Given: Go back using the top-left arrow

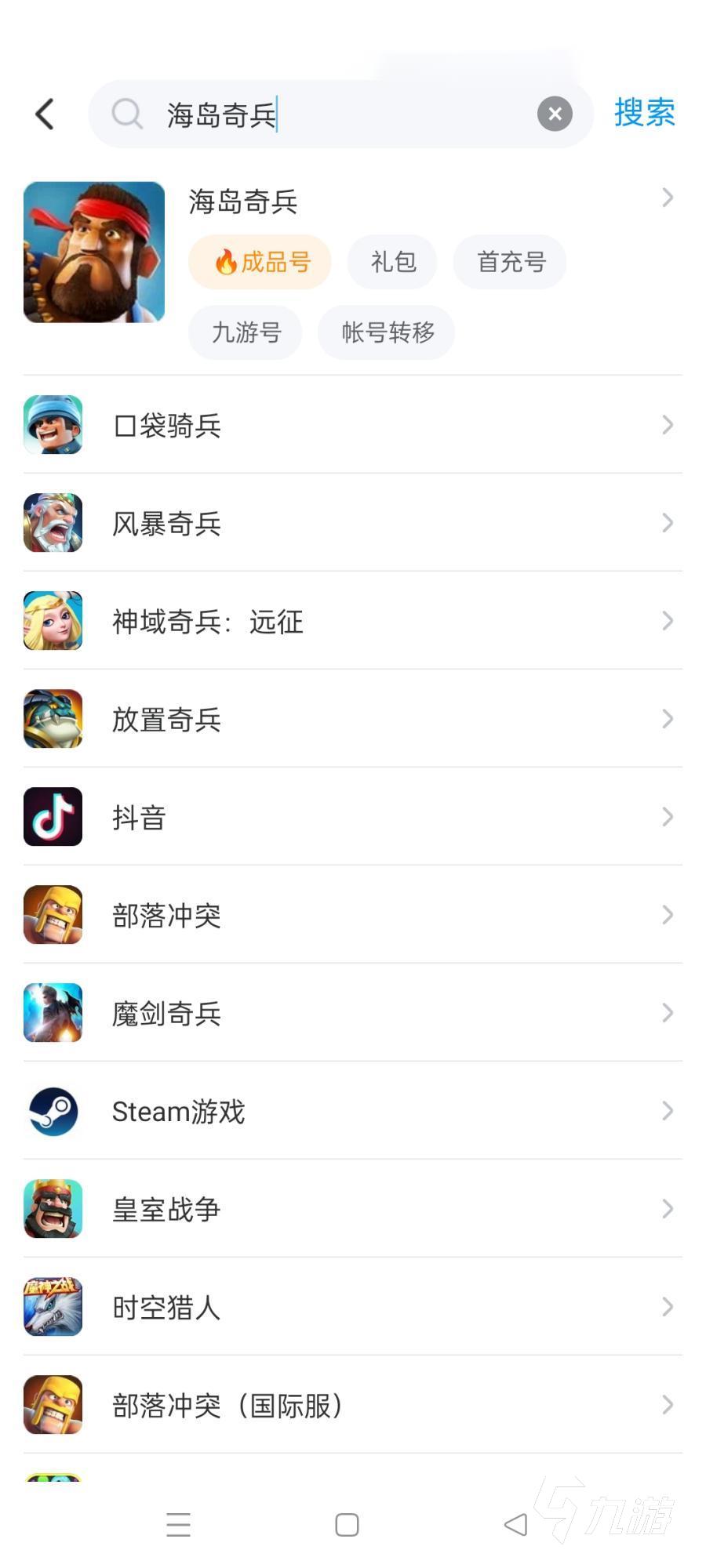Looking at the screenshot, I should [x=45, y=114].
